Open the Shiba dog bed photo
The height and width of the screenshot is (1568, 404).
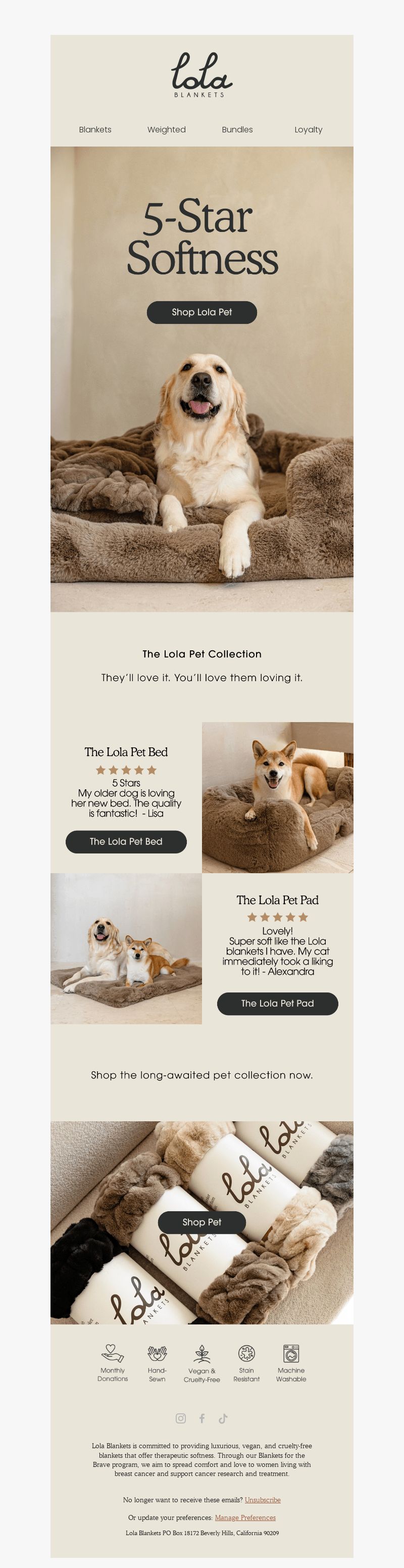pyautogui.click(x=277, y=797)
